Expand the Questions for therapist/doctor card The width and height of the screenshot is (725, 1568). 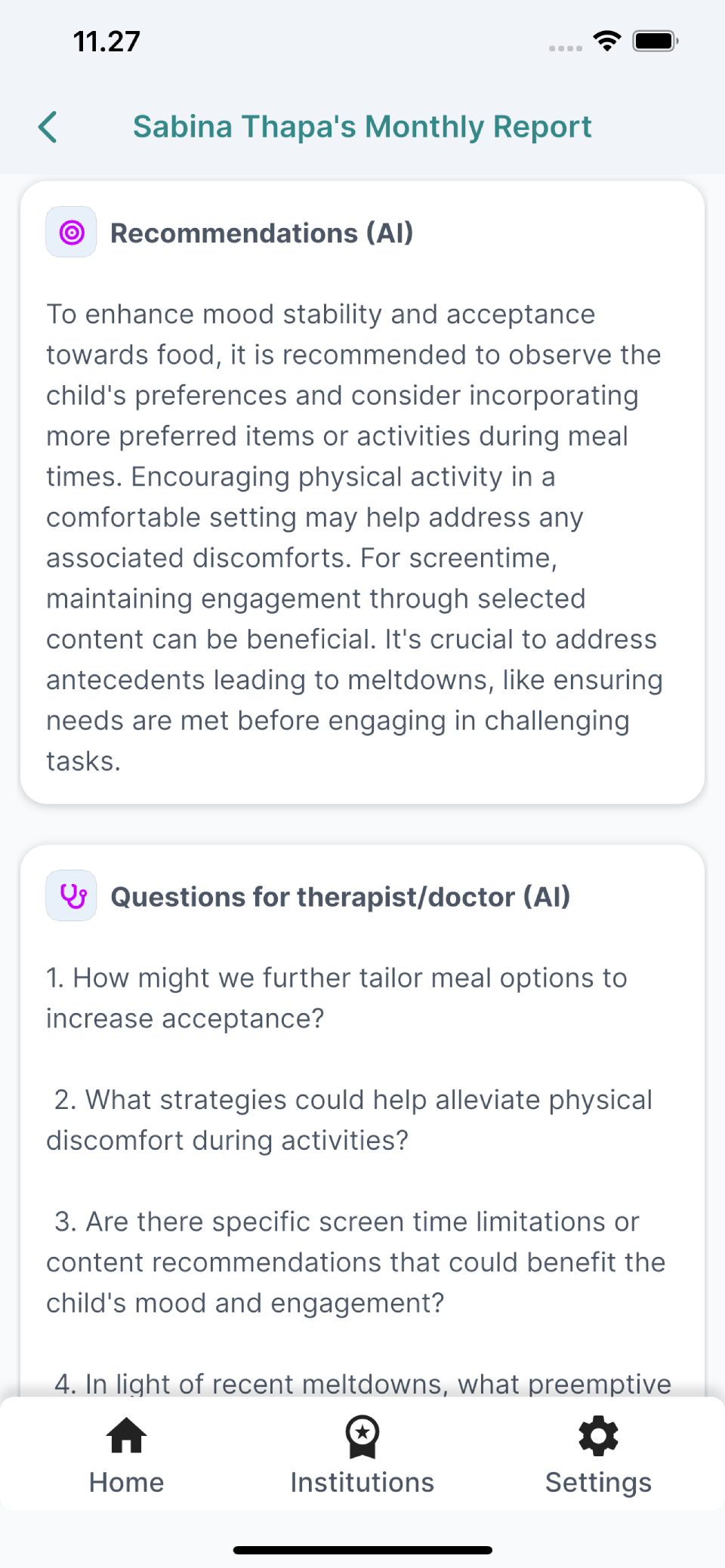click(341, 896)
